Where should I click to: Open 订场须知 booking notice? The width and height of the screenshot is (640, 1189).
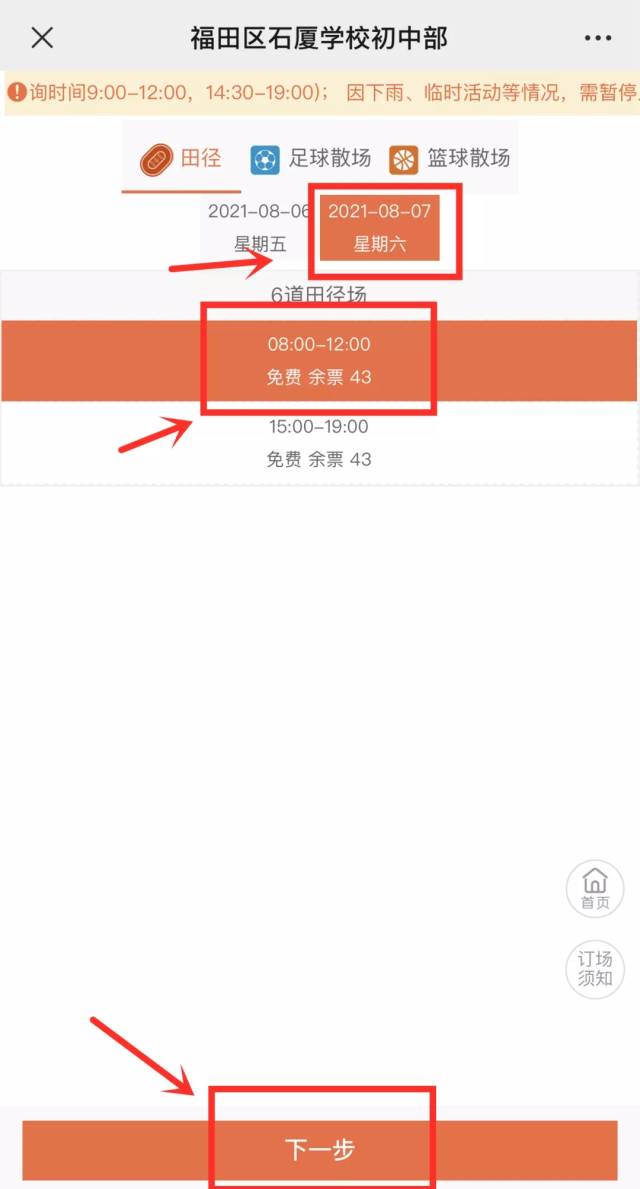coord(595,967)
